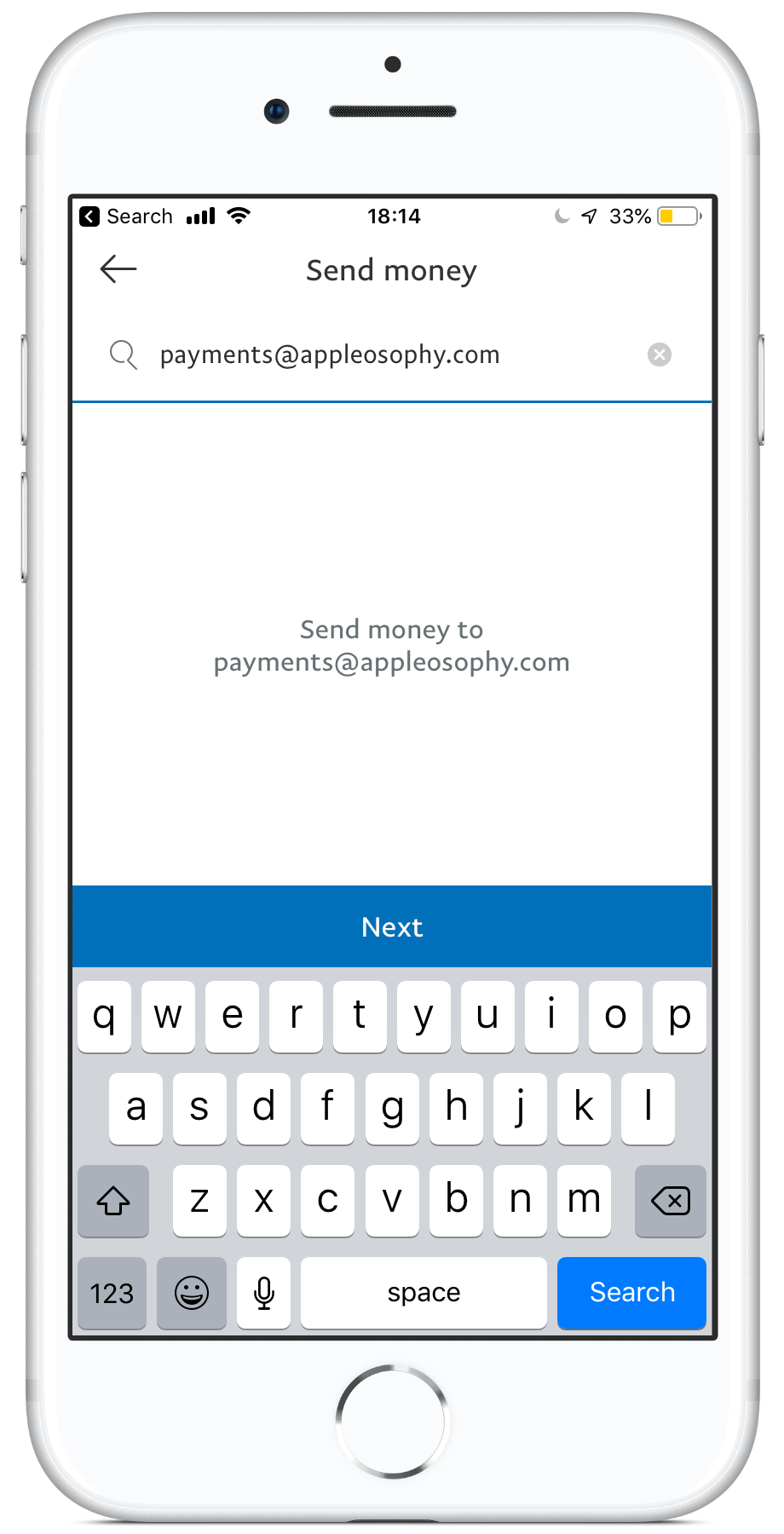
Task: Go back from Send money screen
Action: point(118,269)
